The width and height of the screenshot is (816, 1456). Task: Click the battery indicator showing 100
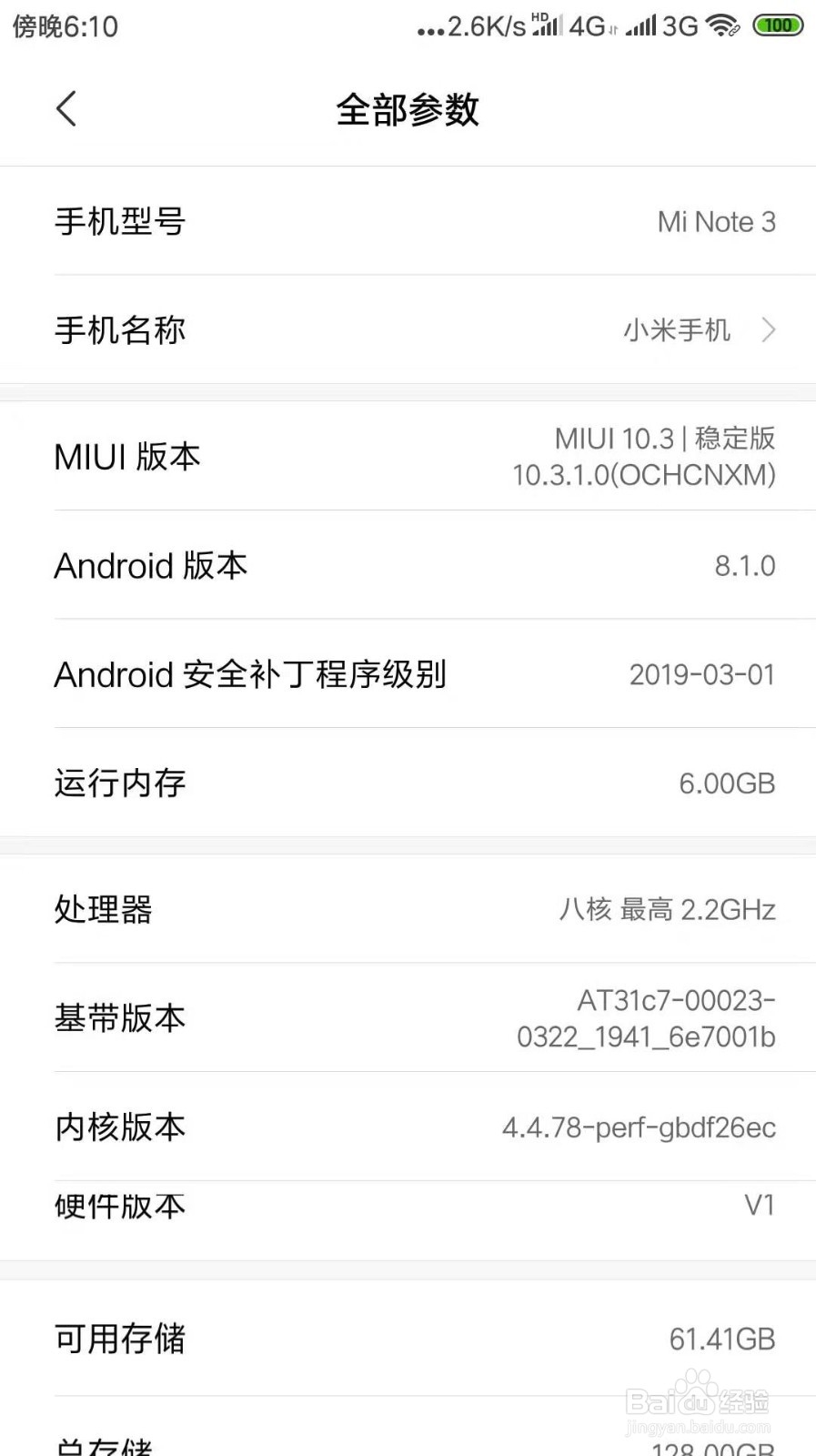(776, 25)
